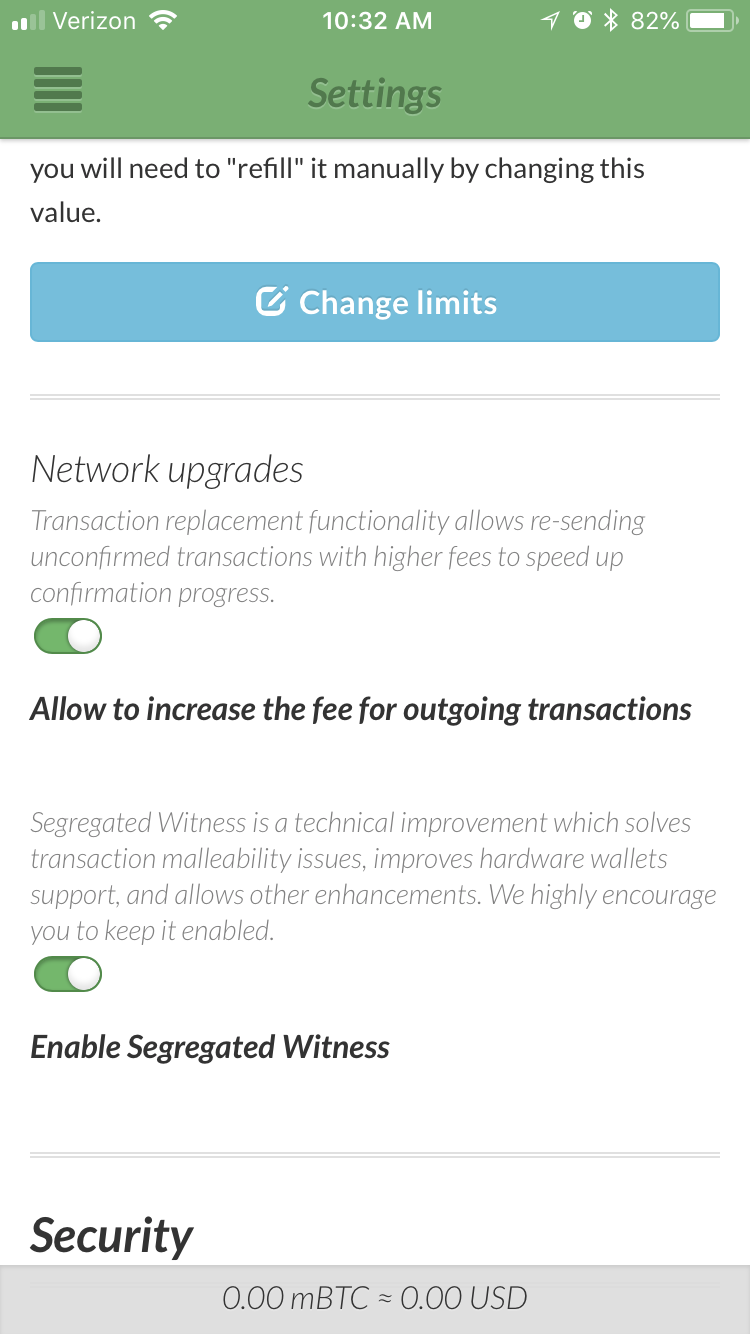Open the hamburger drawer menu

58,89
